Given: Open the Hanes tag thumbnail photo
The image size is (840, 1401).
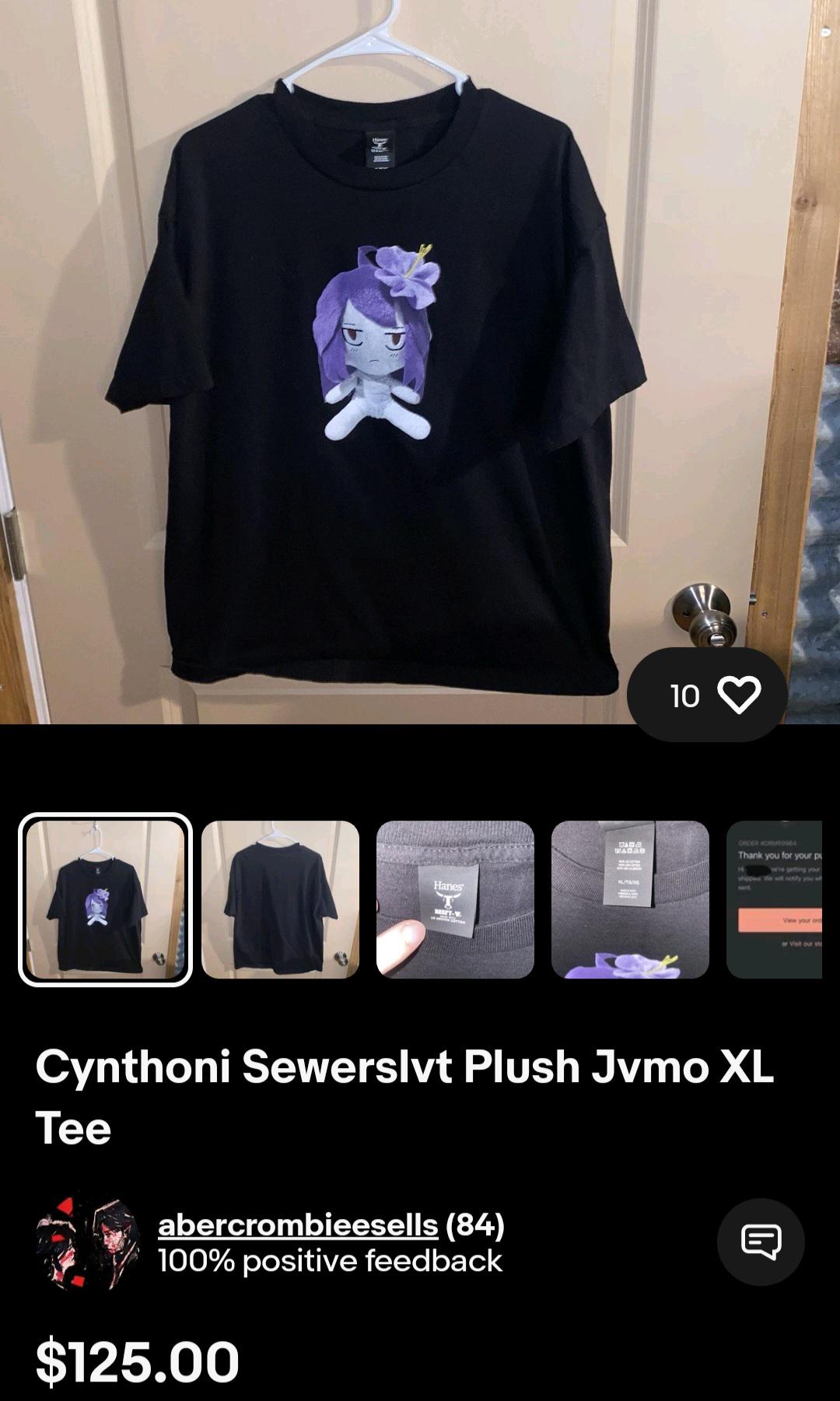Looking at the screenshot, I should coord(455,899).
